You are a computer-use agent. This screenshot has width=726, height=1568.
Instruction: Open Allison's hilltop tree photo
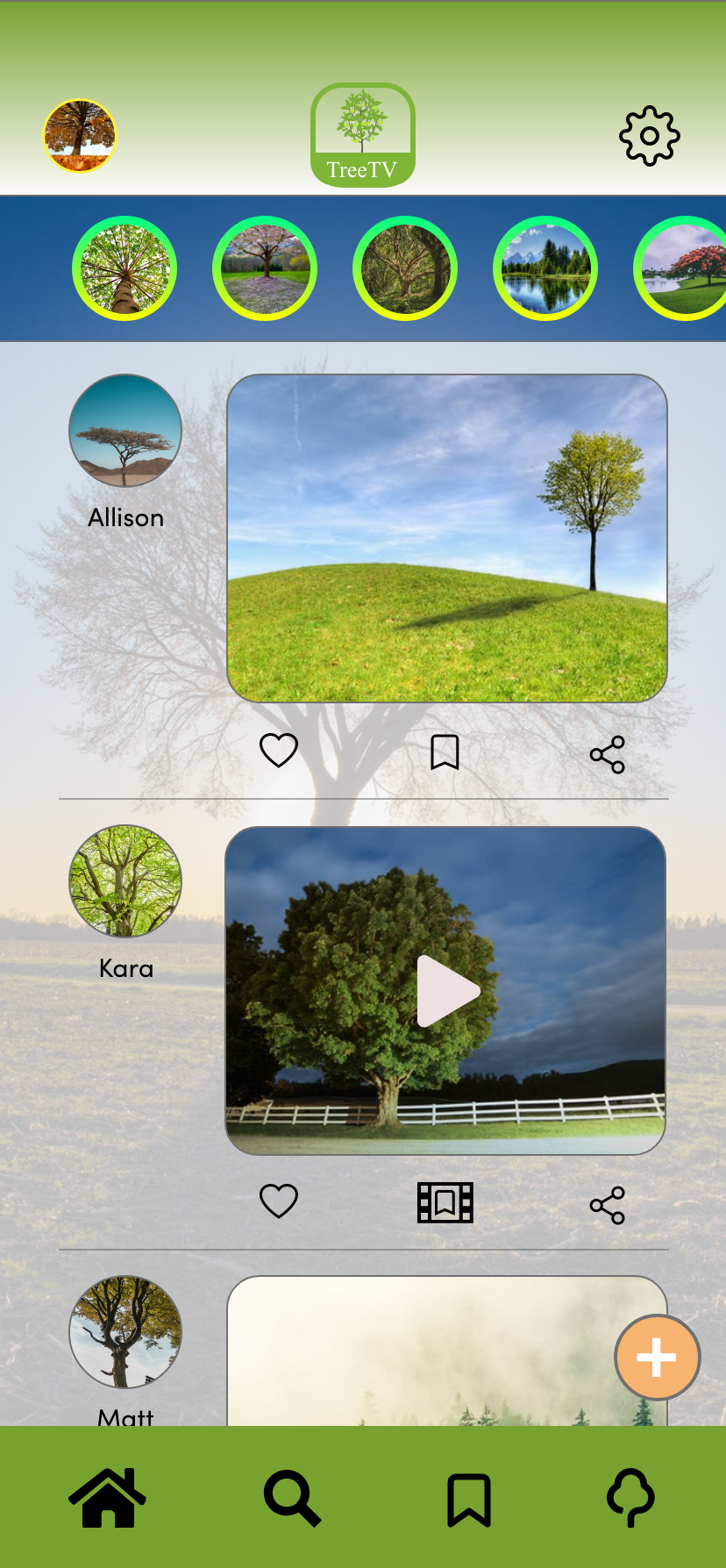coord(447,538)
